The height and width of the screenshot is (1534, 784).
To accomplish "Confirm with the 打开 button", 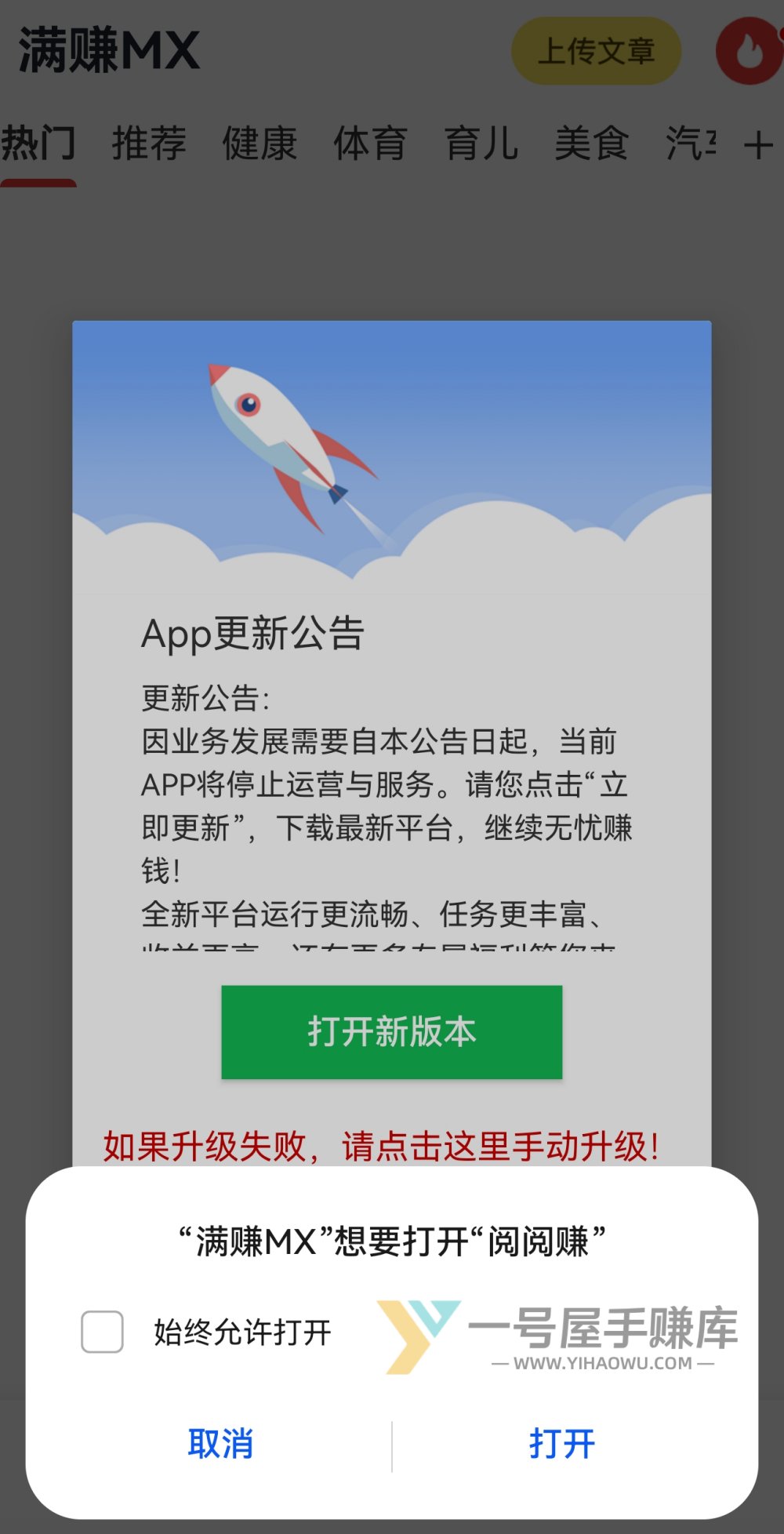I will pos(562,1444).
